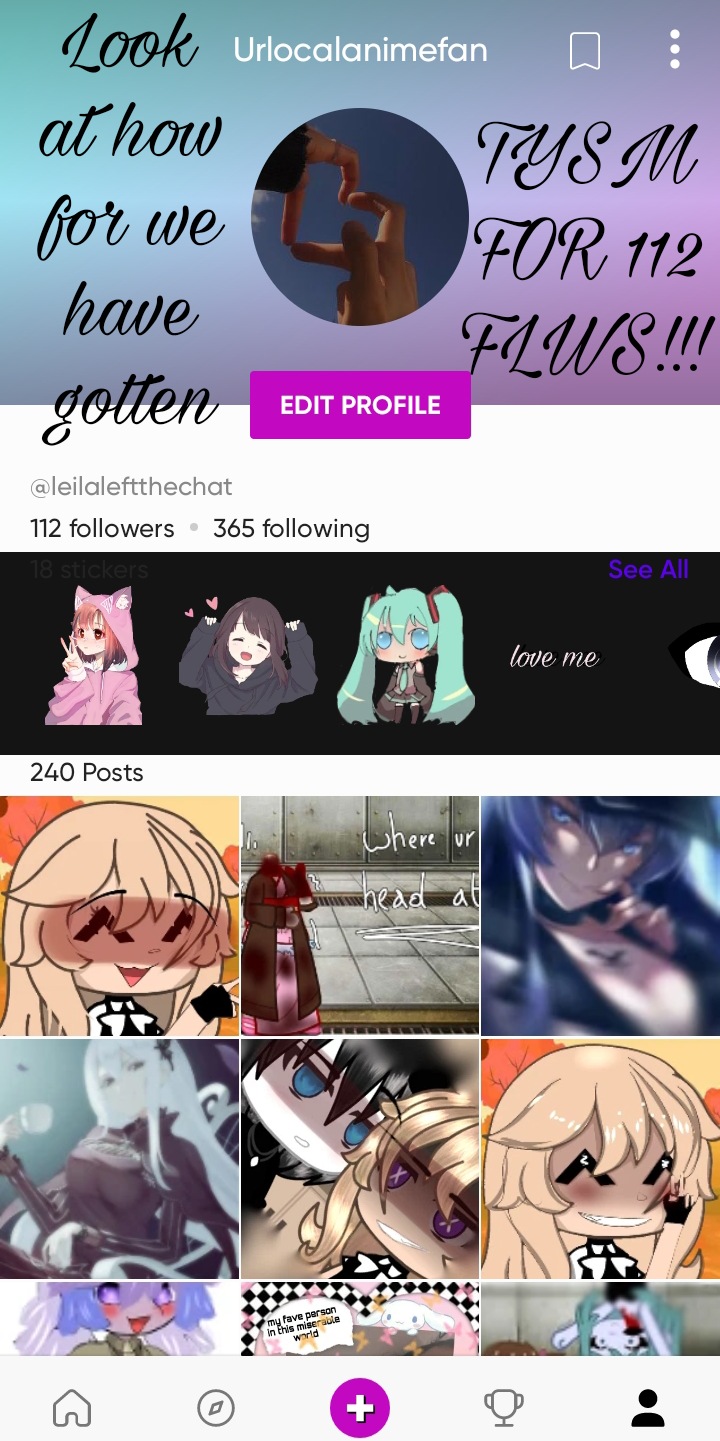Open the white-haired girl with teacup post

click(119, 1158)
